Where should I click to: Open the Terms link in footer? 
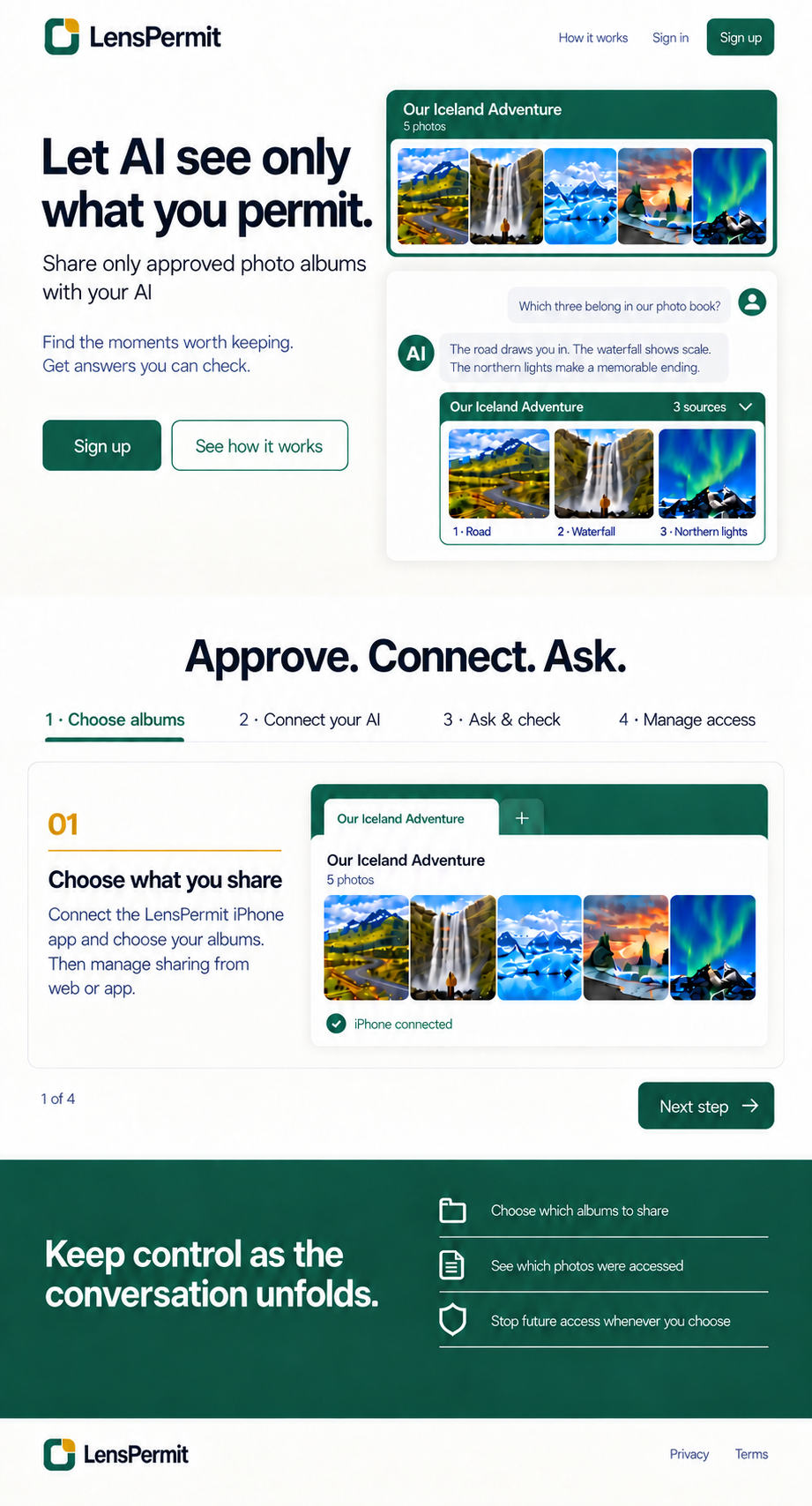[751, 1454]
